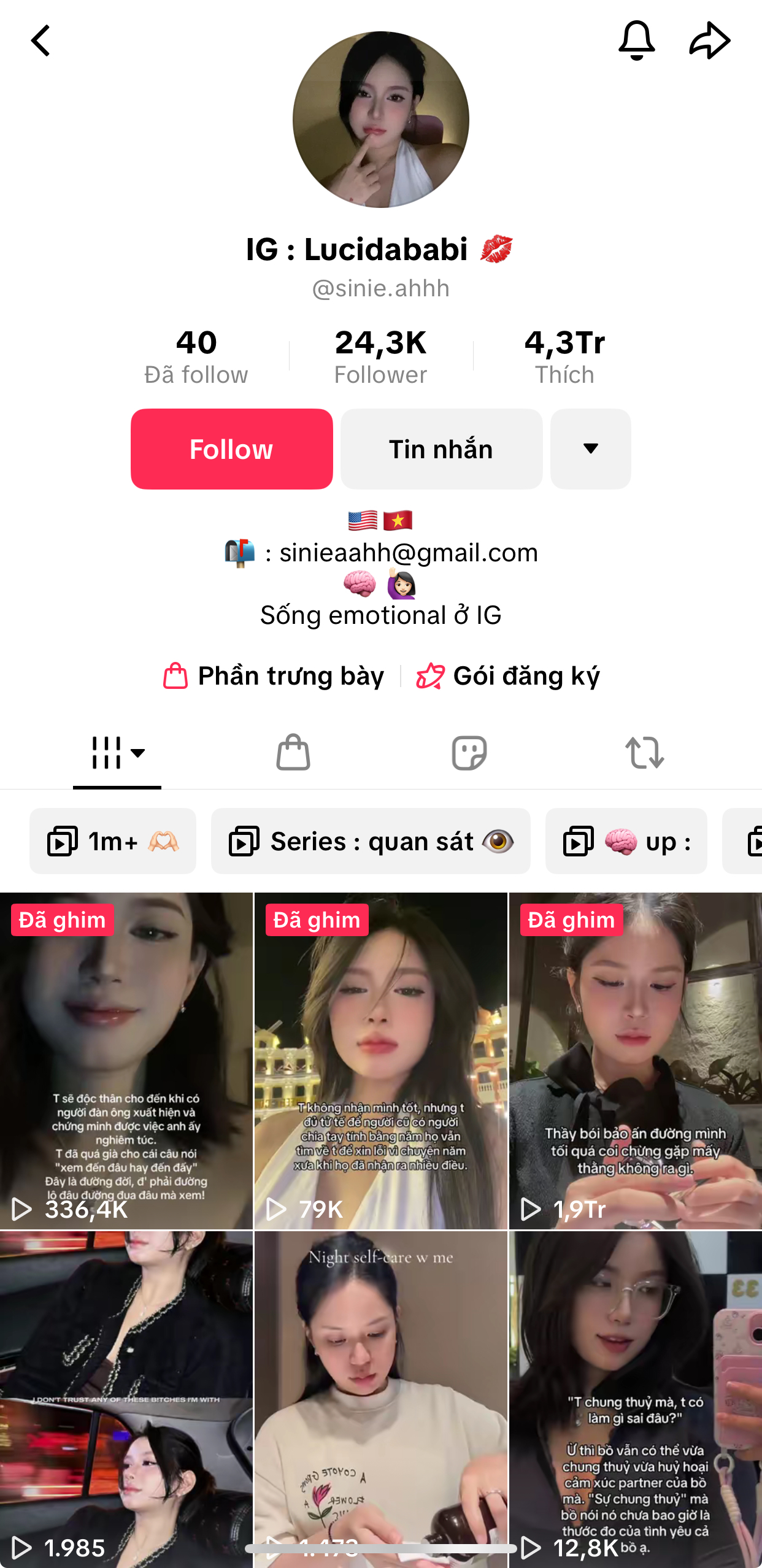This screenshot has width=762, height=1568.
Task: Open the brain up playlist chip
Action: 626,841
